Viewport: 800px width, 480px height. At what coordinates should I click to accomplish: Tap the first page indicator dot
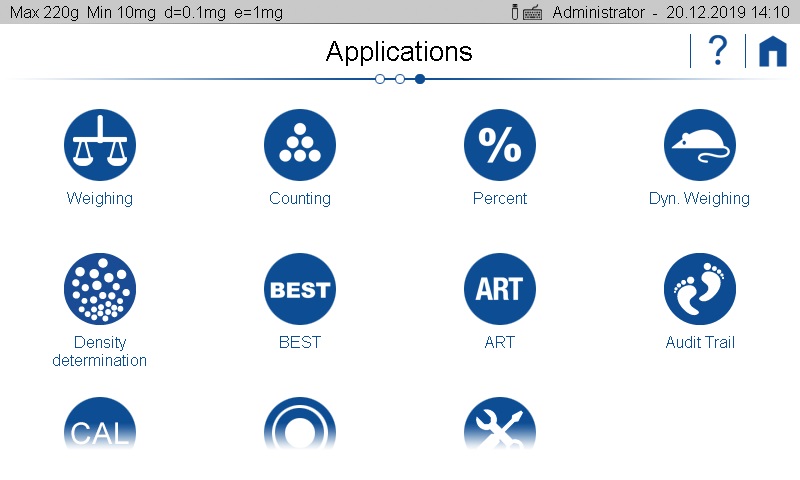[380, 79]
